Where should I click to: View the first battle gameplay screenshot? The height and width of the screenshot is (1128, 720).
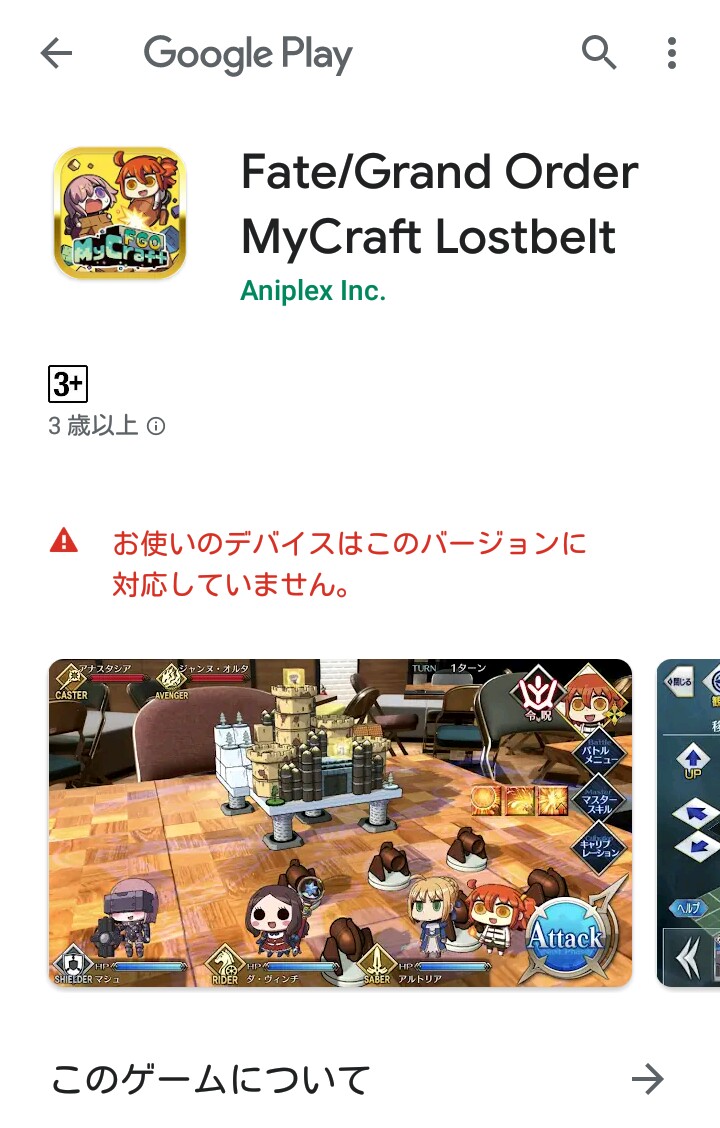pyautogui.click(x=340, y=823)
